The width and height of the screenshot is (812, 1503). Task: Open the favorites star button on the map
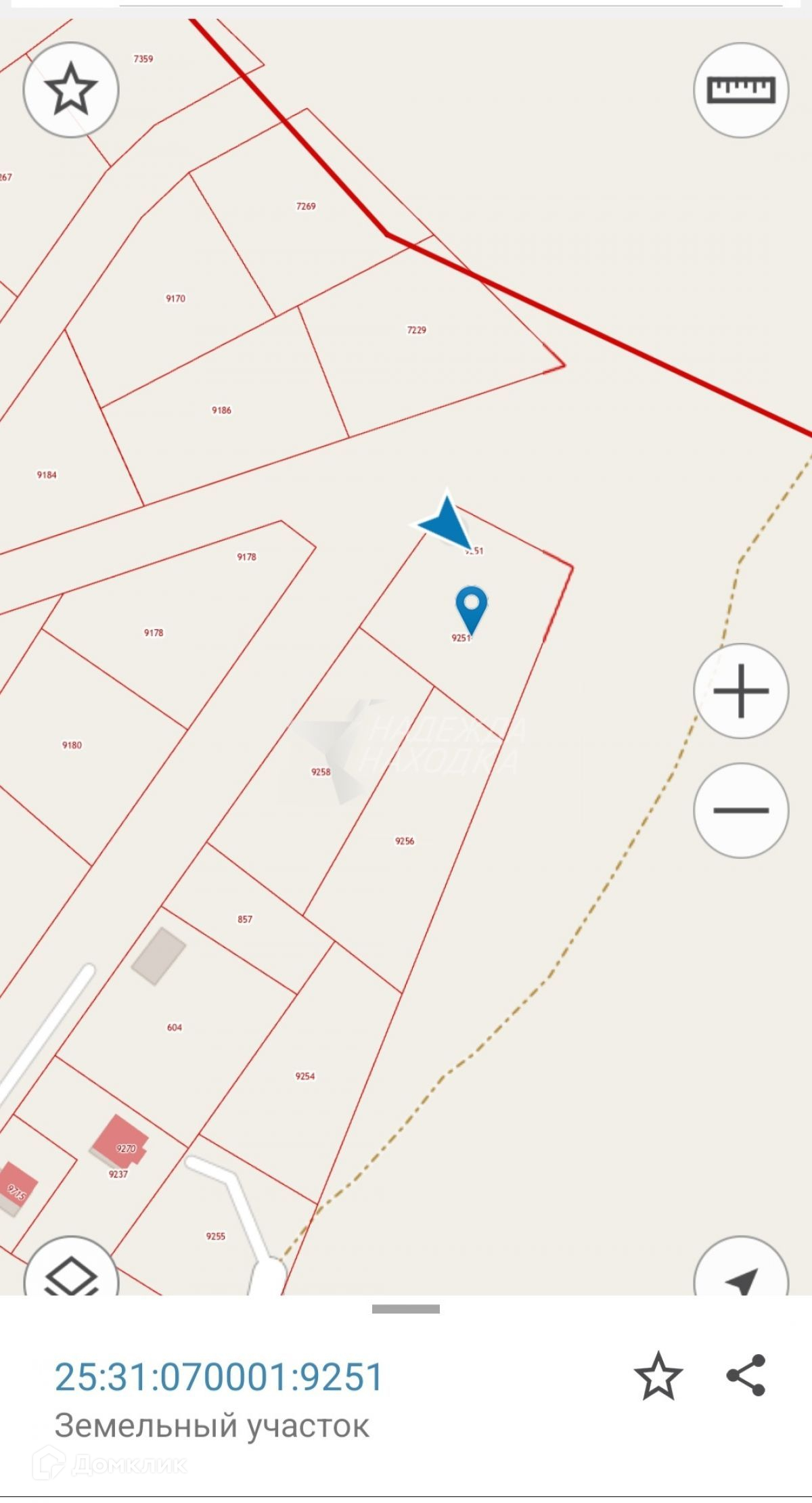(x=71, y=89)
